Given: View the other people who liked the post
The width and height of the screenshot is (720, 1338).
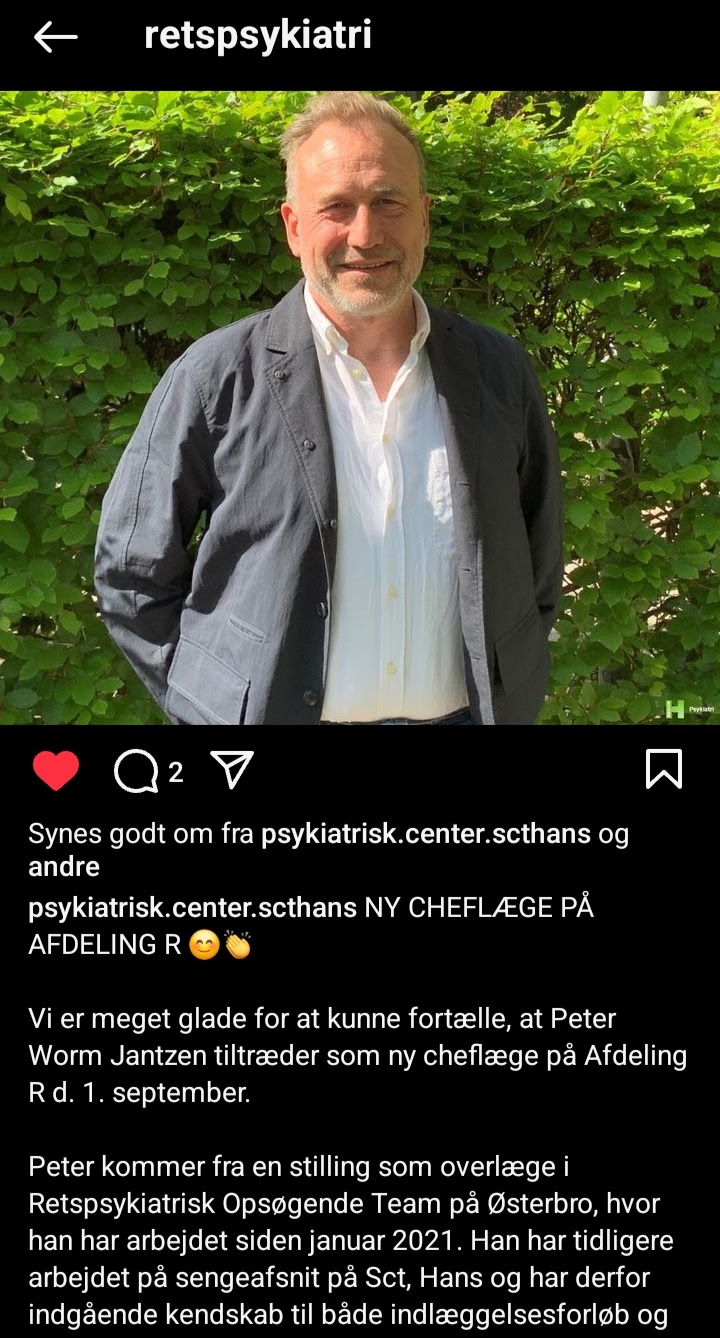Looking at the screenshot, I should pyautogui.click(x=64, y=866).
